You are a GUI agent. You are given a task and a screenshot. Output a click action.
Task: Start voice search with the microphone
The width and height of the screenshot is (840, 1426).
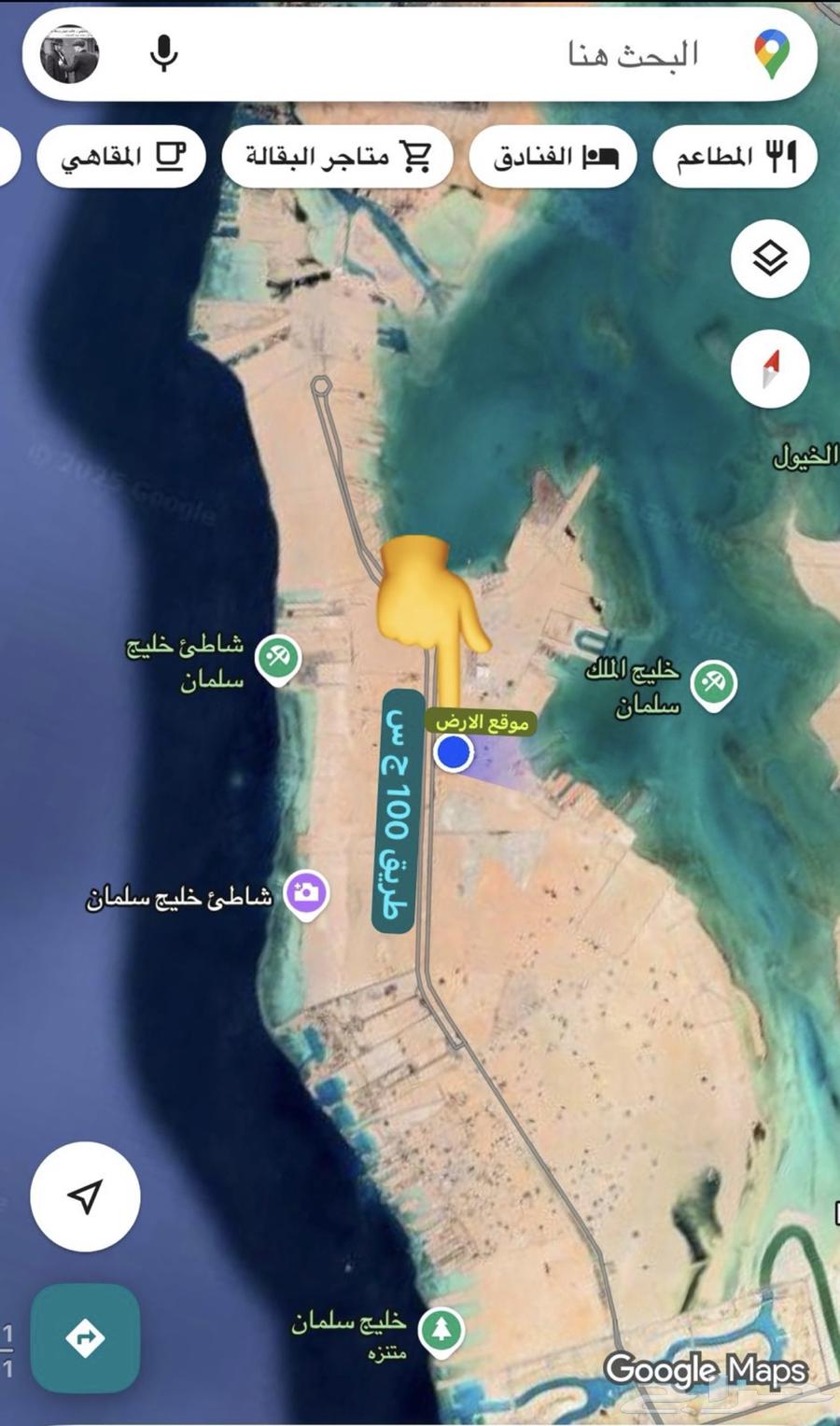tap(163, 54)
